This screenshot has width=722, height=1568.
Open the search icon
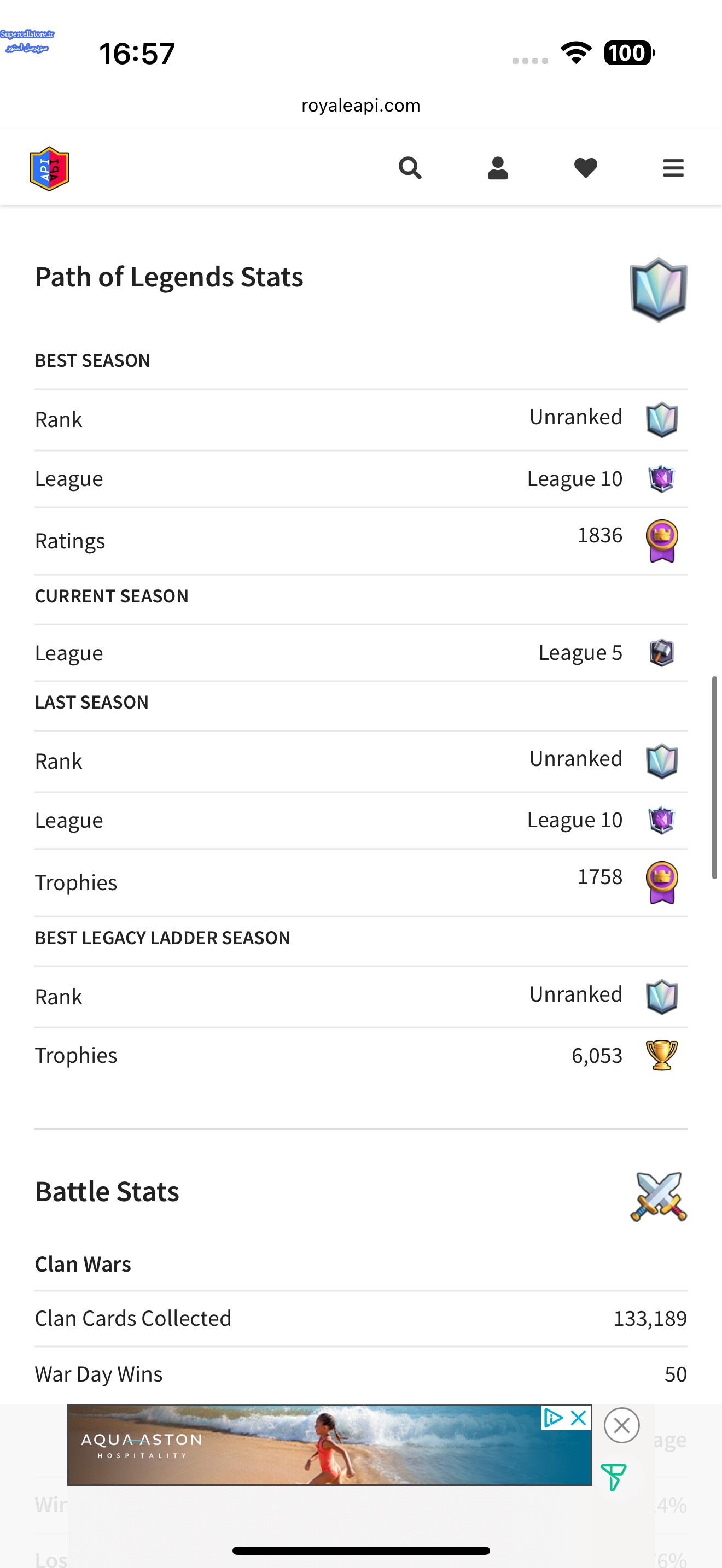click(410, 168)
